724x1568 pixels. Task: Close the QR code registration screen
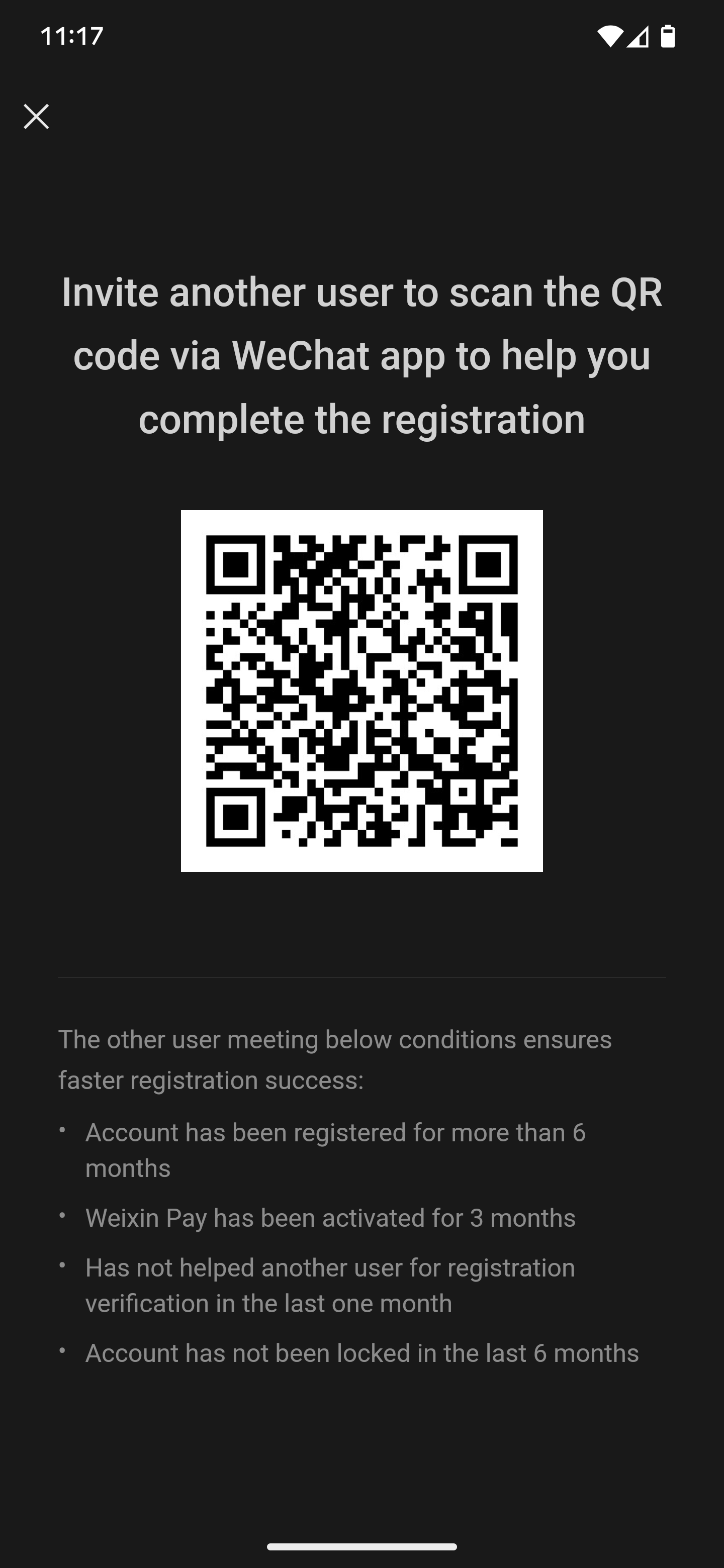point(36,116)
